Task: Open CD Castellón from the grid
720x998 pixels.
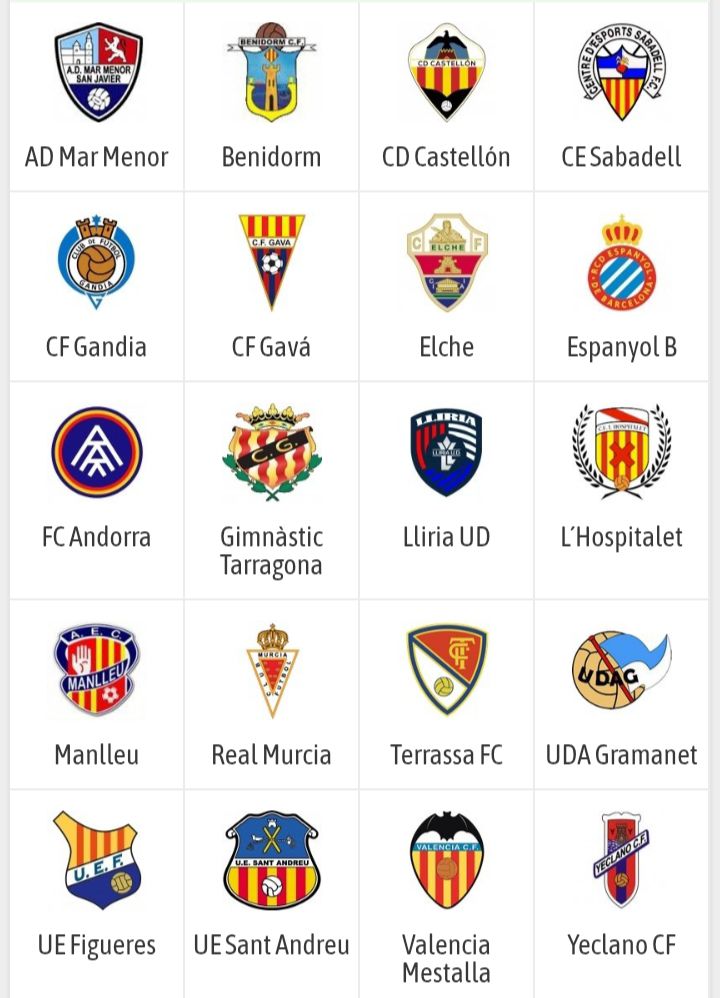Action: click(446, 97)
